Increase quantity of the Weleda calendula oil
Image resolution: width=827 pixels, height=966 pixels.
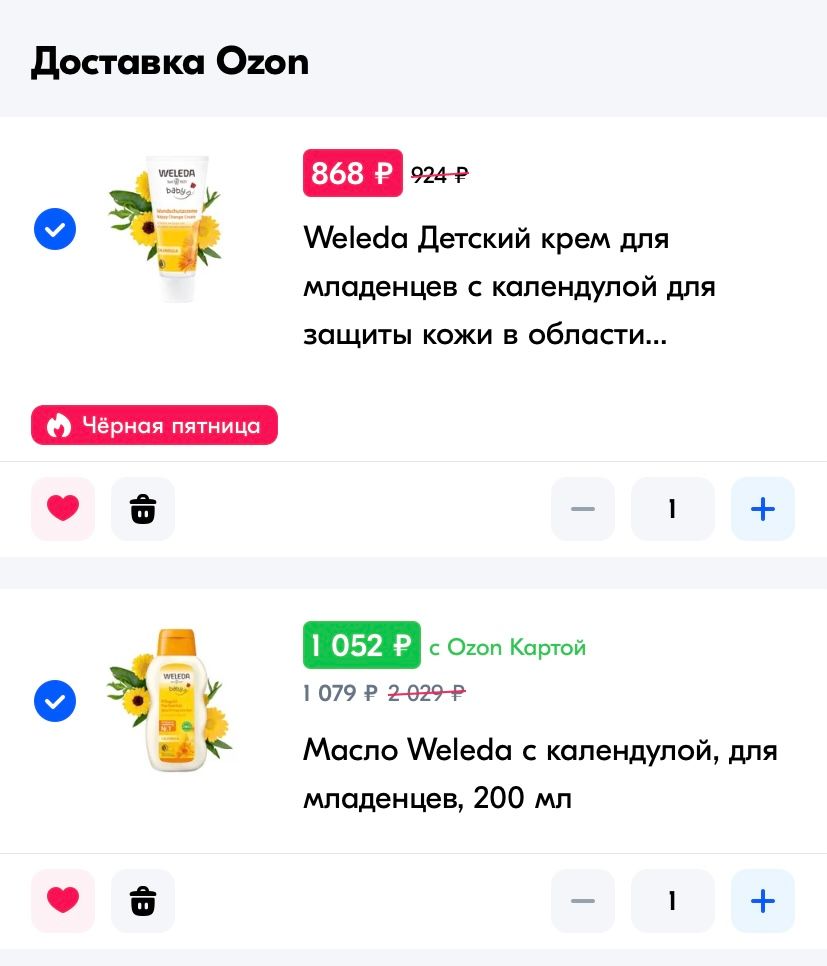(762, 901)
